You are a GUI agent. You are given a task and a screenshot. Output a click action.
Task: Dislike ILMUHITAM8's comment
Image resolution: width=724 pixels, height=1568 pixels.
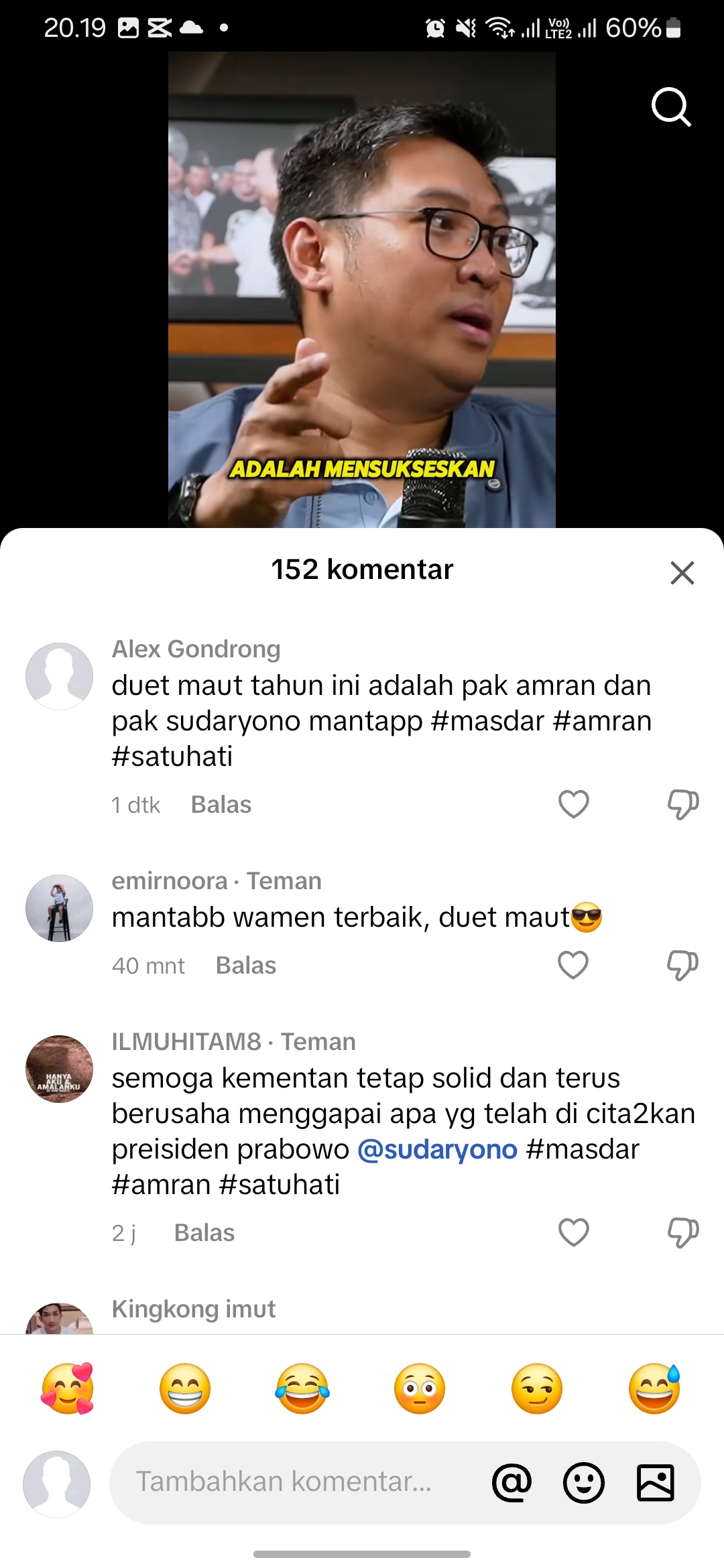tap(683, 1232)
